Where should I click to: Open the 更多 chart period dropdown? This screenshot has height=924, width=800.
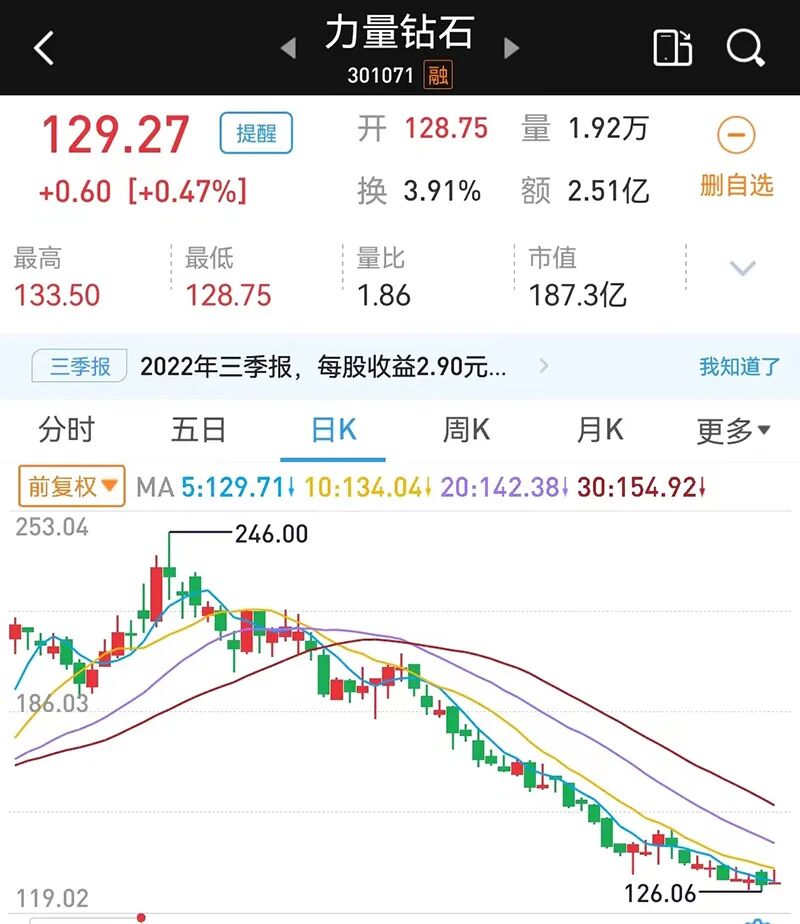[733, 431]
